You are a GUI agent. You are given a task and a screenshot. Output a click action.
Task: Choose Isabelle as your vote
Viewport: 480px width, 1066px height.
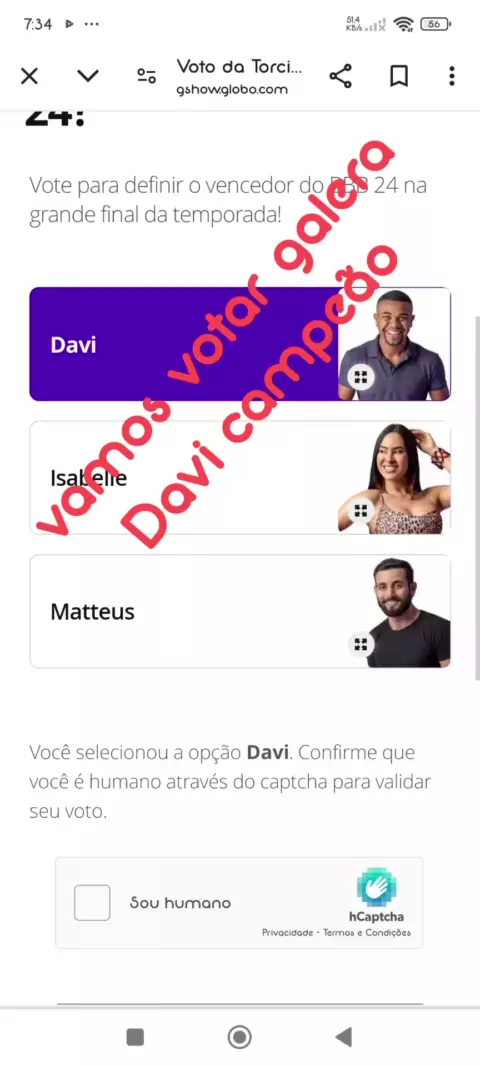240,477
